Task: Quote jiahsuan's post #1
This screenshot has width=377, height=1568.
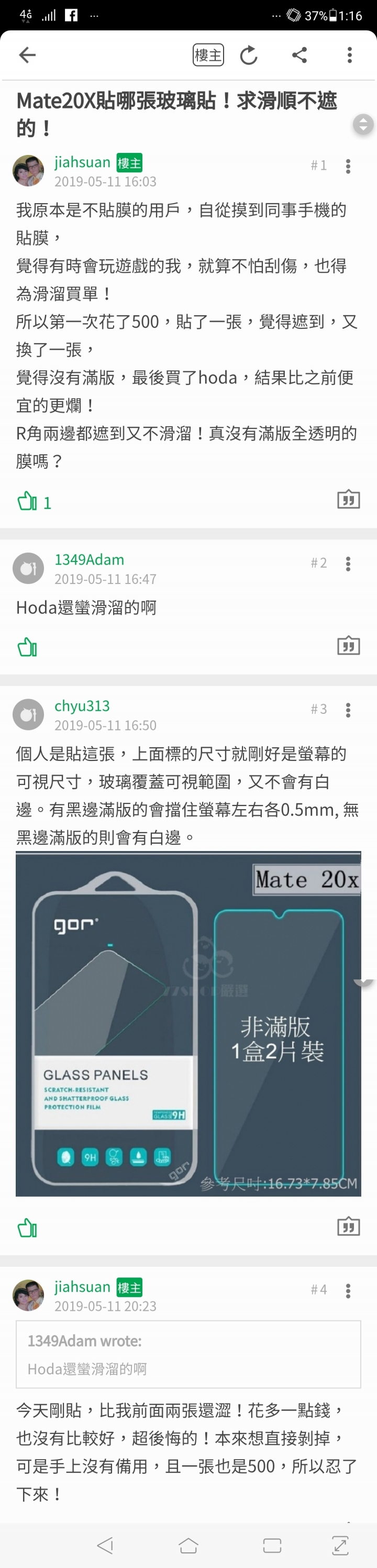Action: (348, 500)
